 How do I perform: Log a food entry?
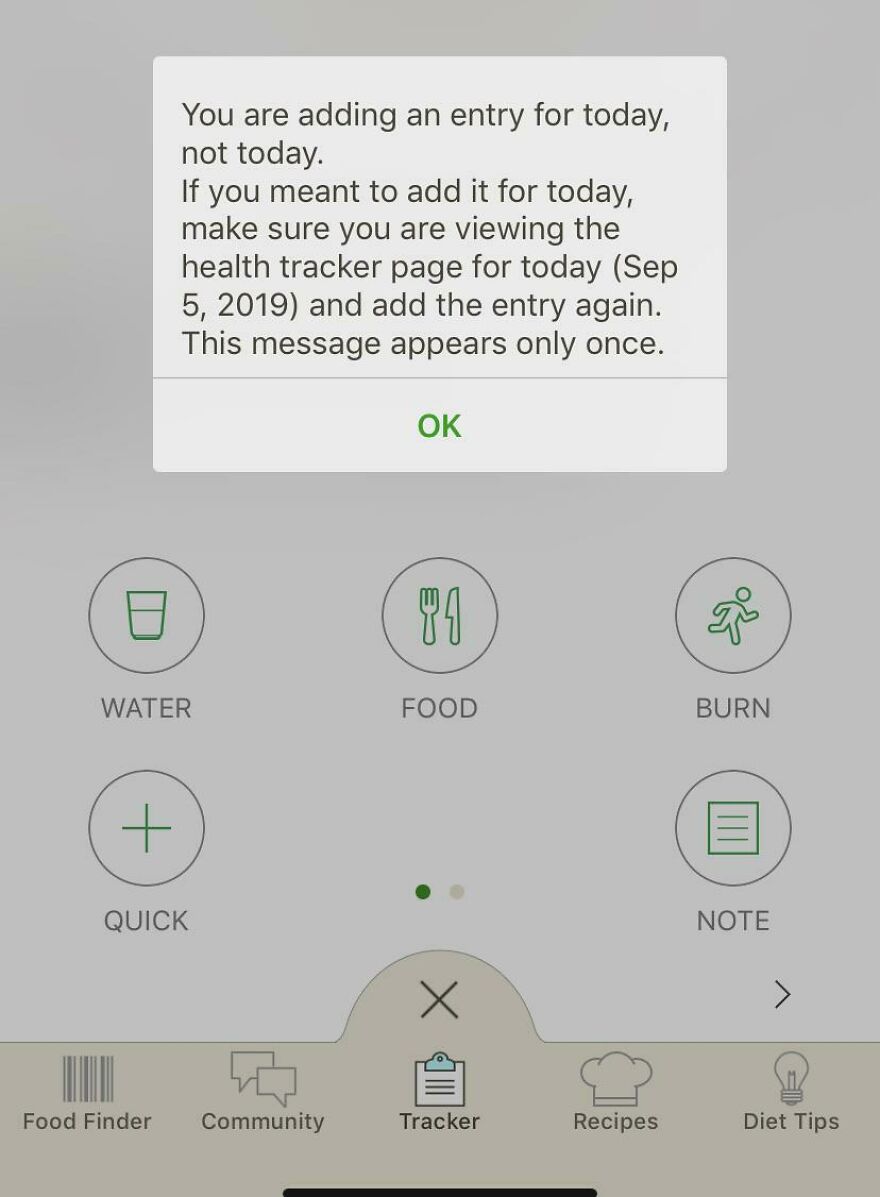pos(439,616)
